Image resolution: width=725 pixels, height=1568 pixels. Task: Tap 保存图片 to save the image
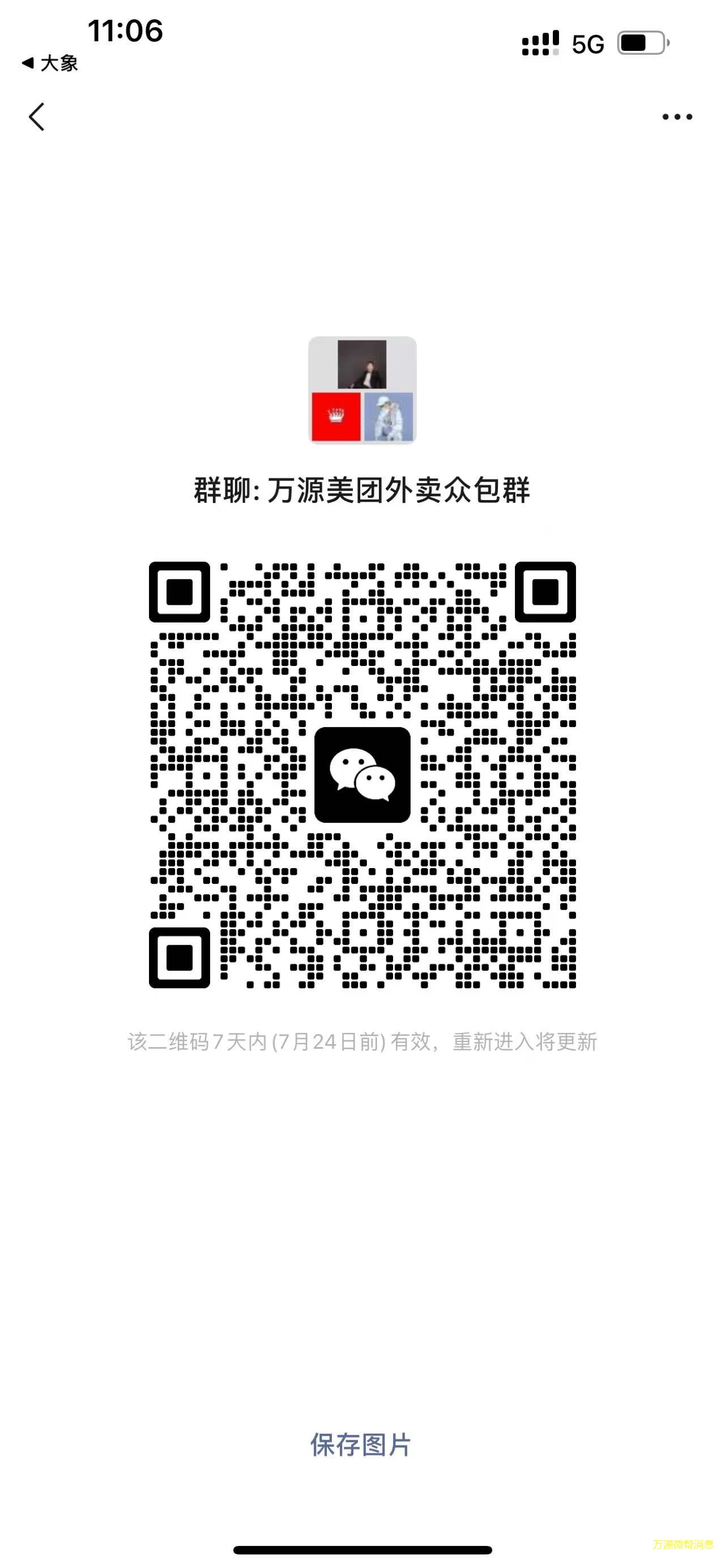click(361, 1445)
